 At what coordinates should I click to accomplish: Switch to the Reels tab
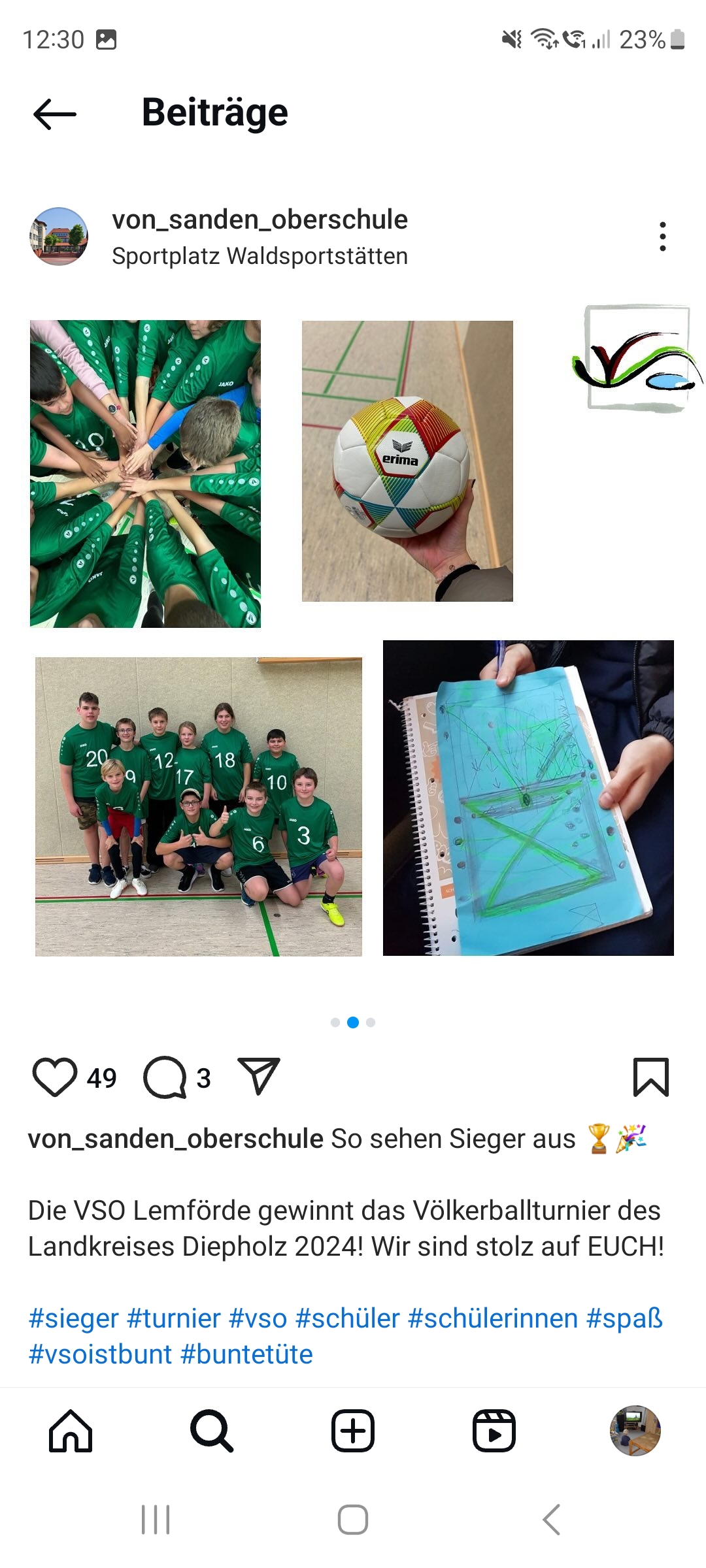[494, 1431]
